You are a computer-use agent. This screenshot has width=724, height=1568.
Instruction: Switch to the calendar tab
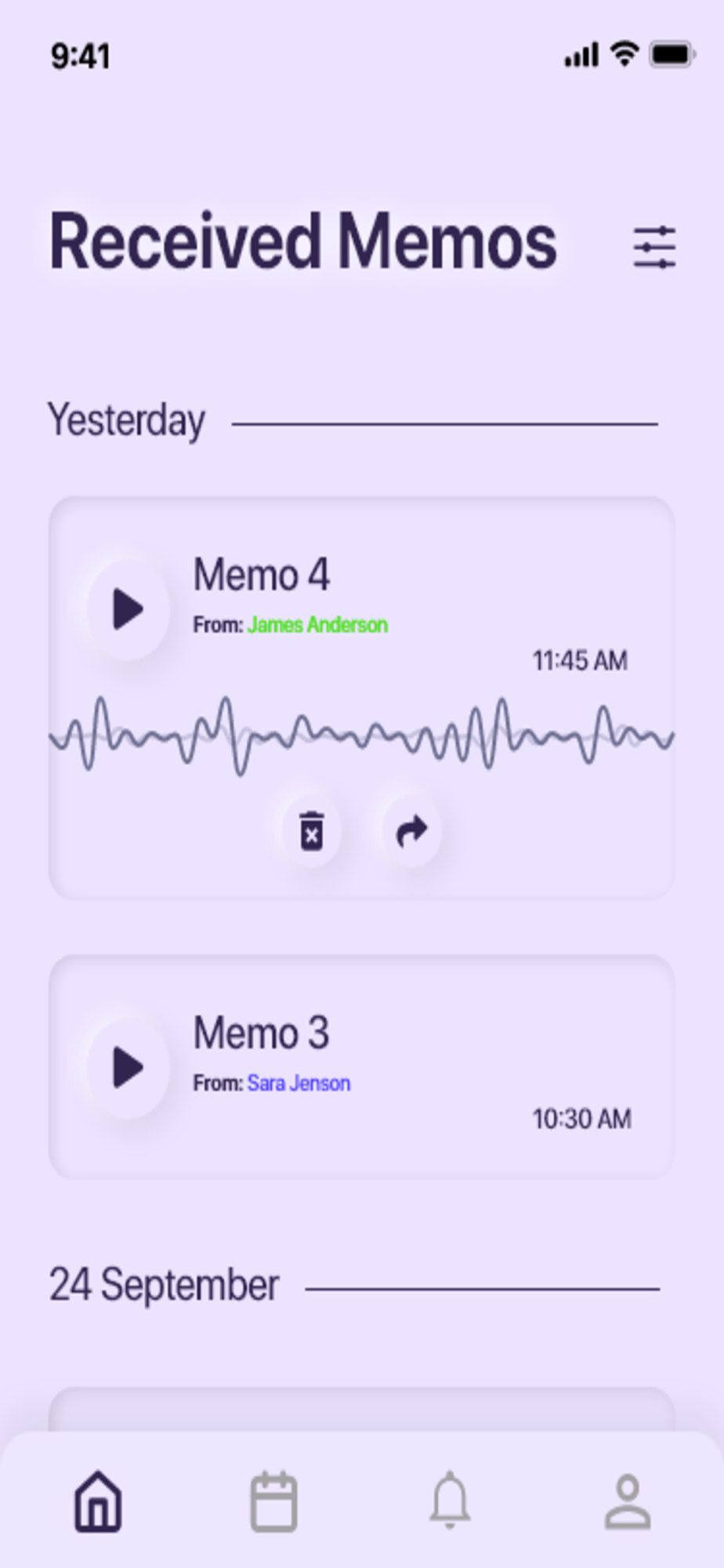[x=273, y=1501]
